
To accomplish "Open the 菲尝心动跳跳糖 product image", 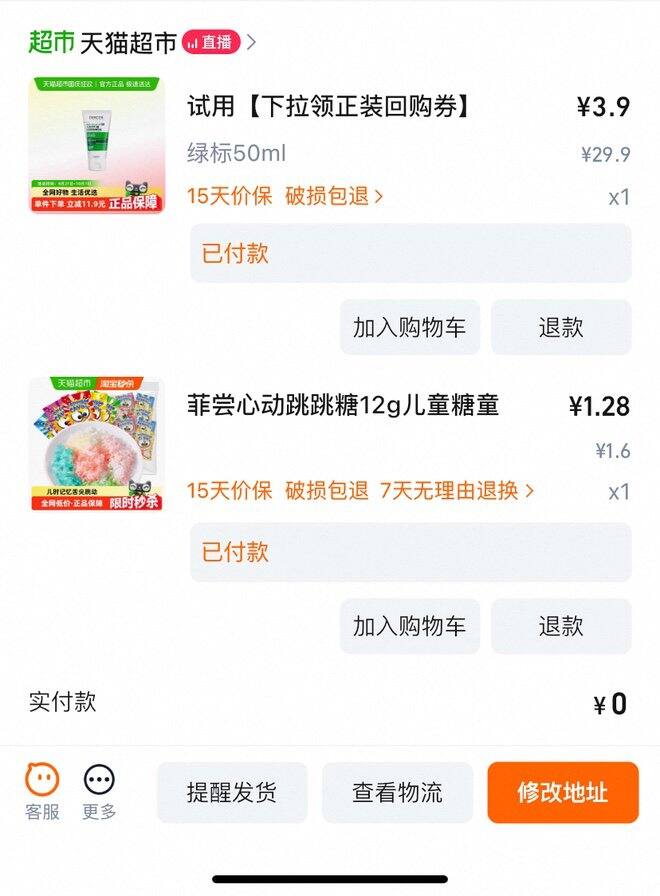I will coord(97,444).
